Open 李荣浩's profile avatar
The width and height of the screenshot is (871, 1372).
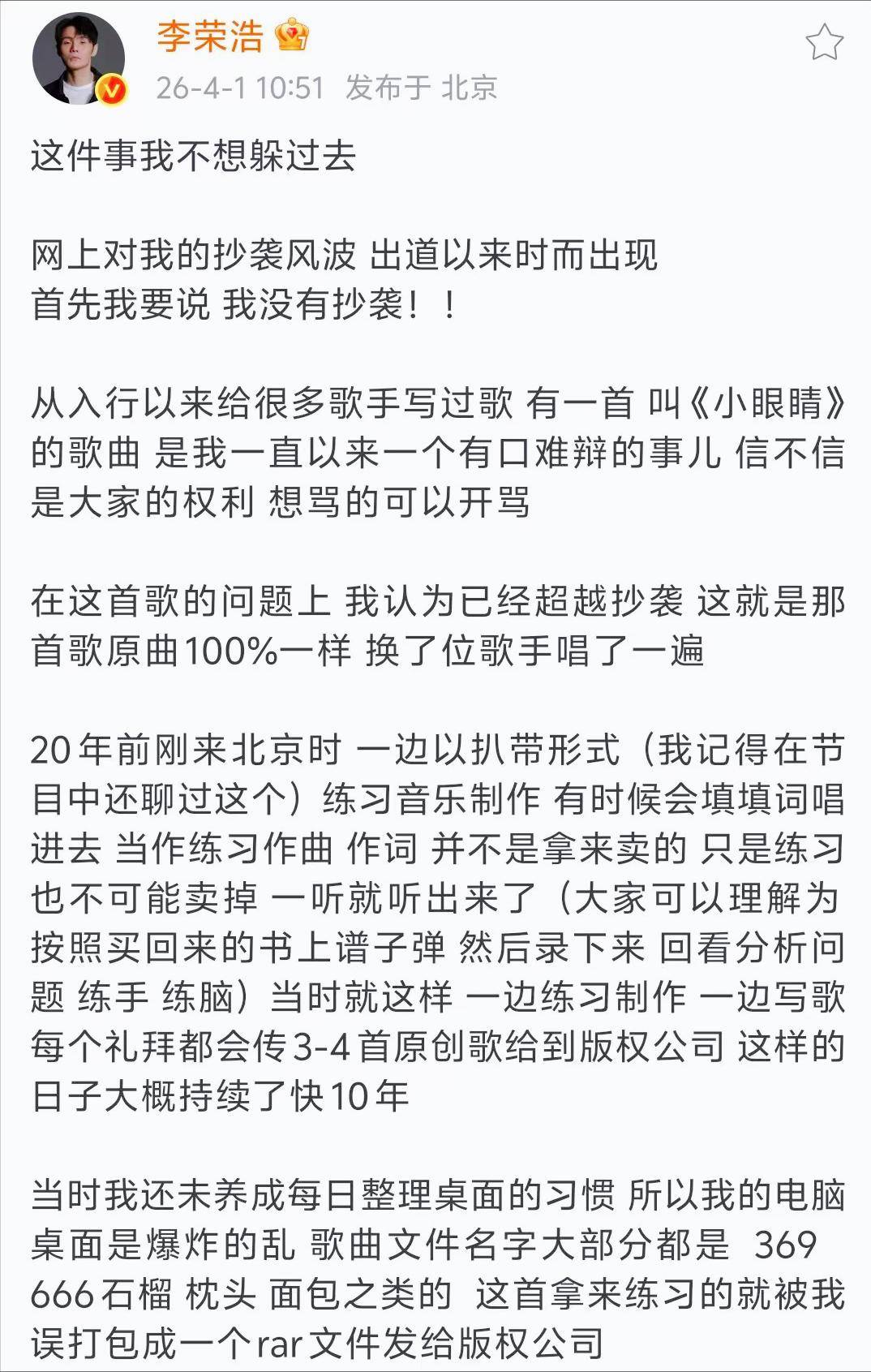click(x=79, y=58)
